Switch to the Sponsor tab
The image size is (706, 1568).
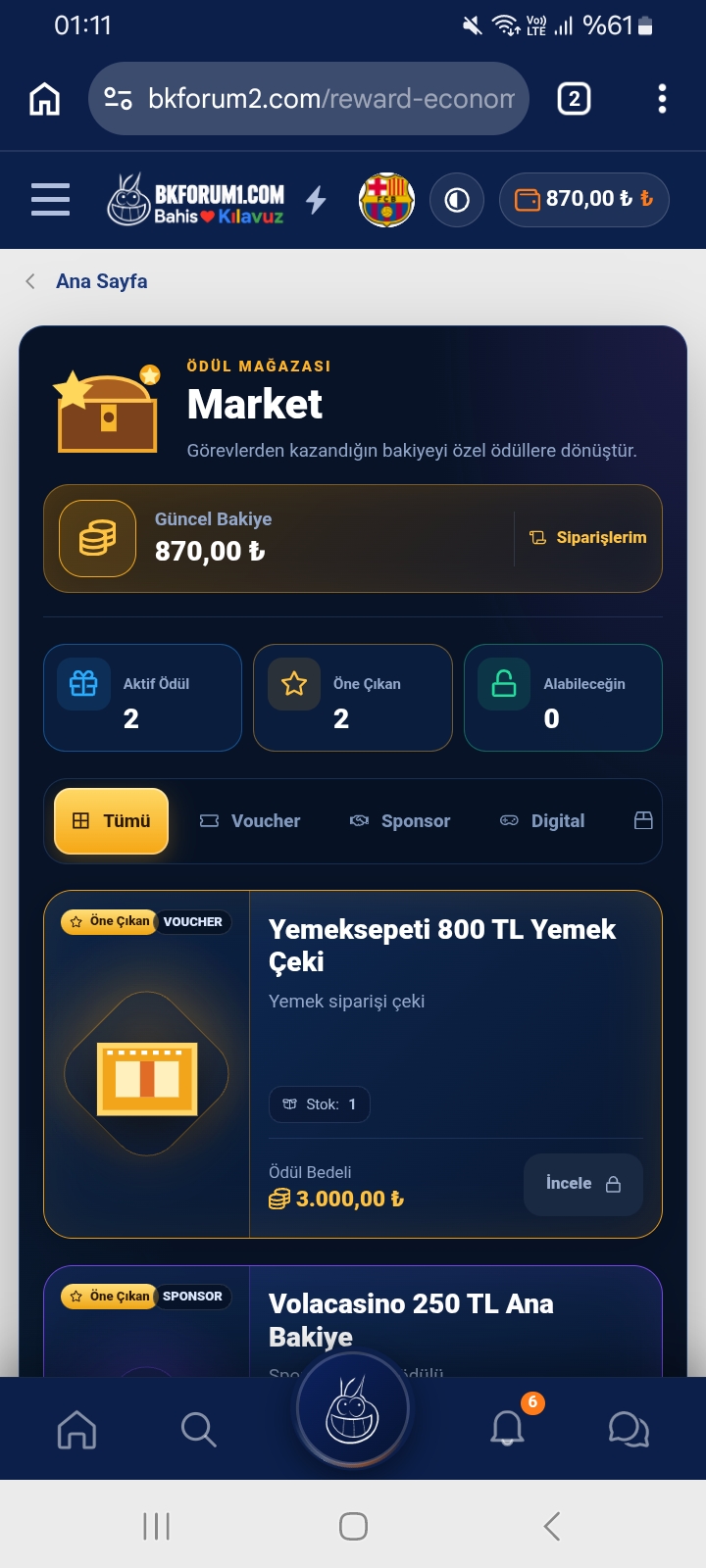(400, 821)
